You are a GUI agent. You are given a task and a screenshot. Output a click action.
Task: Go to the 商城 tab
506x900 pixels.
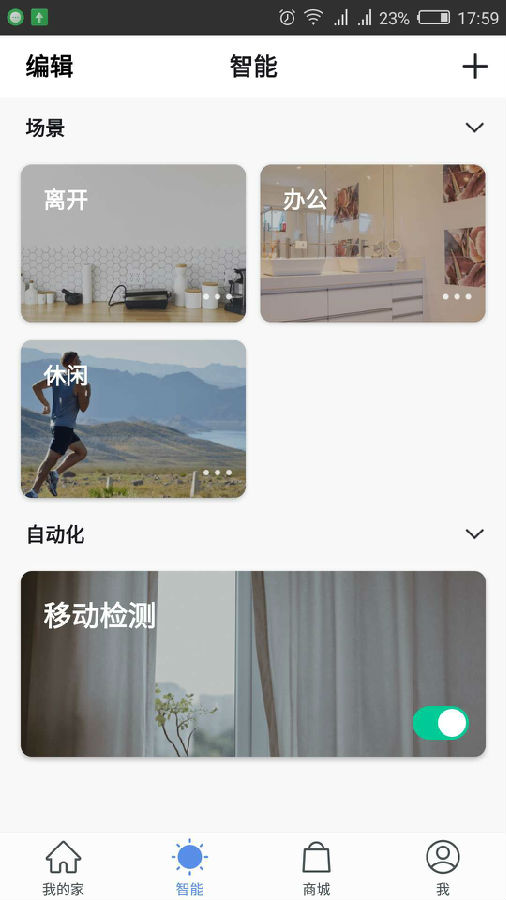pos(317,868)
